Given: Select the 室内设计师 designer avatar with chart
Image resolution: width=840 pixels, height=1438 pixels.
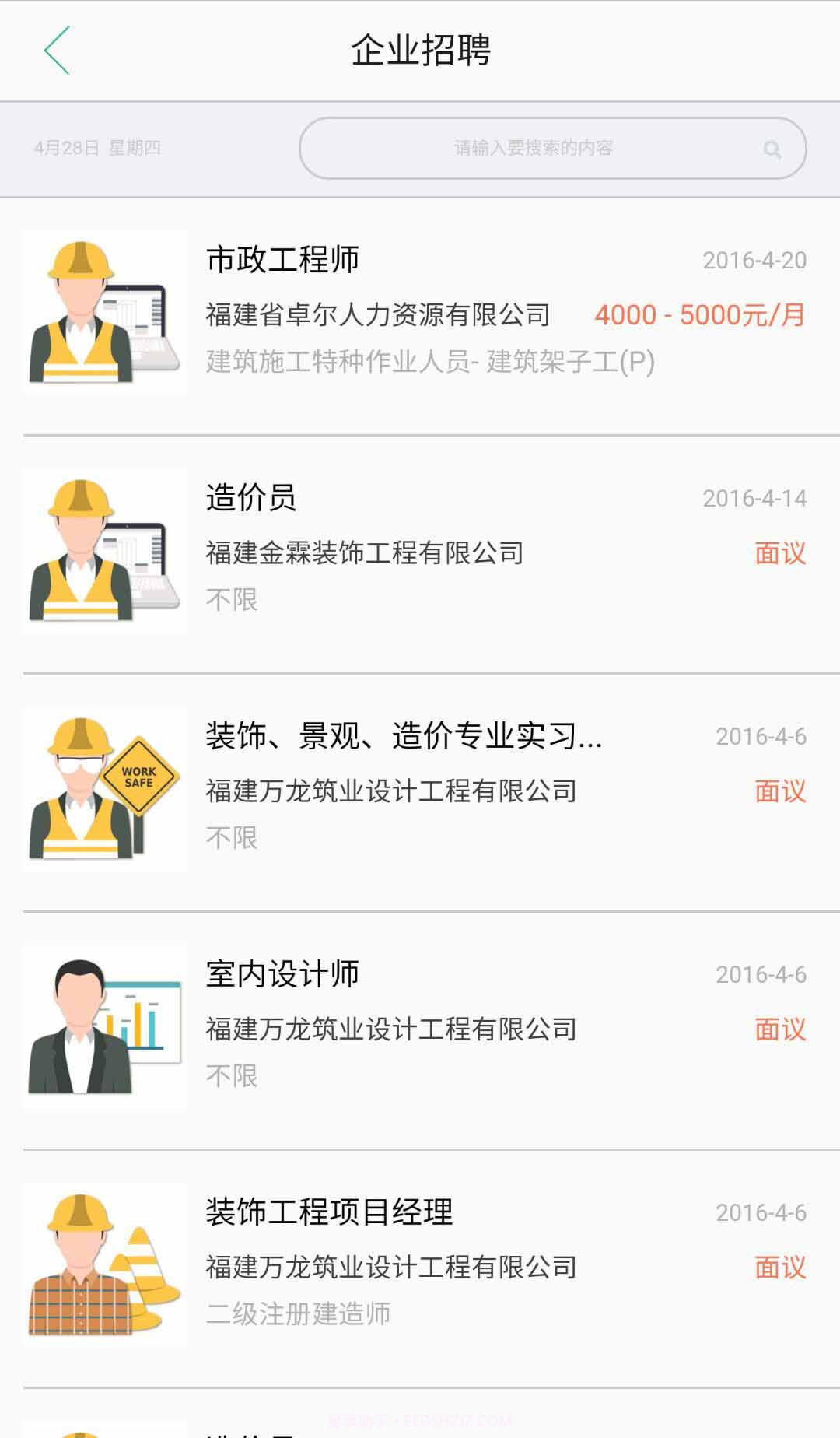Looking at the screenshot, I should click(105, 1026).
